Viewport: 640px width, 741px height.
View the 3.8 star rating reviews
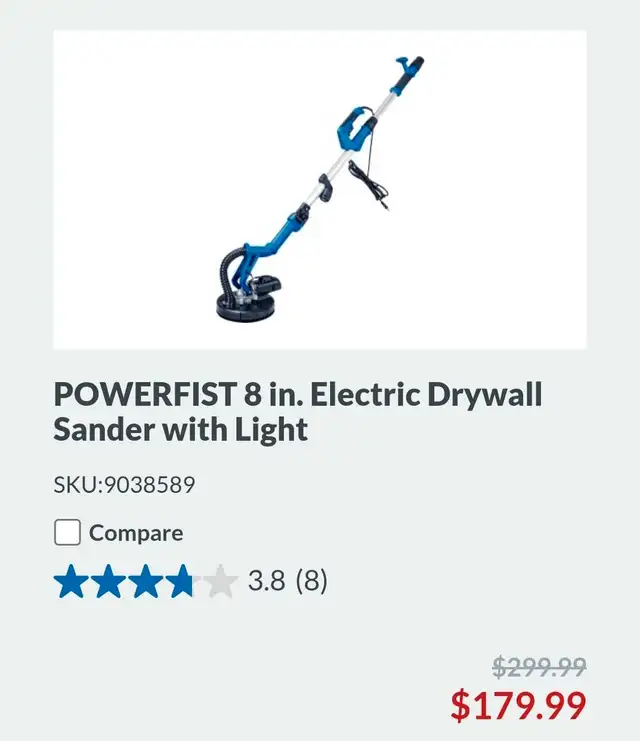click(190, 580)
